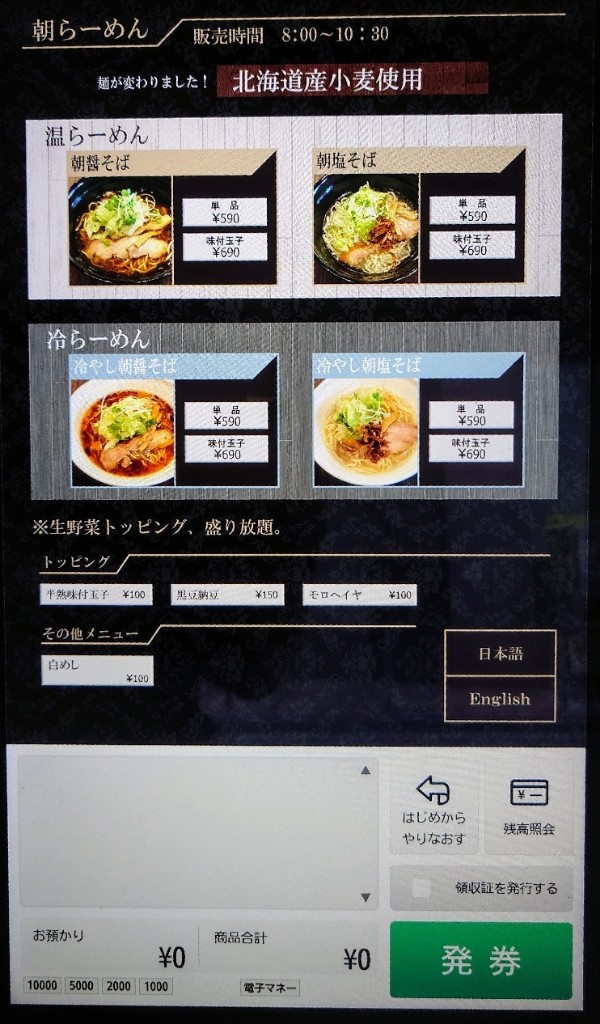Check the 領収証を発行する receipt box
Screen dimensions: 600x1024
click(x=421, y=888)
